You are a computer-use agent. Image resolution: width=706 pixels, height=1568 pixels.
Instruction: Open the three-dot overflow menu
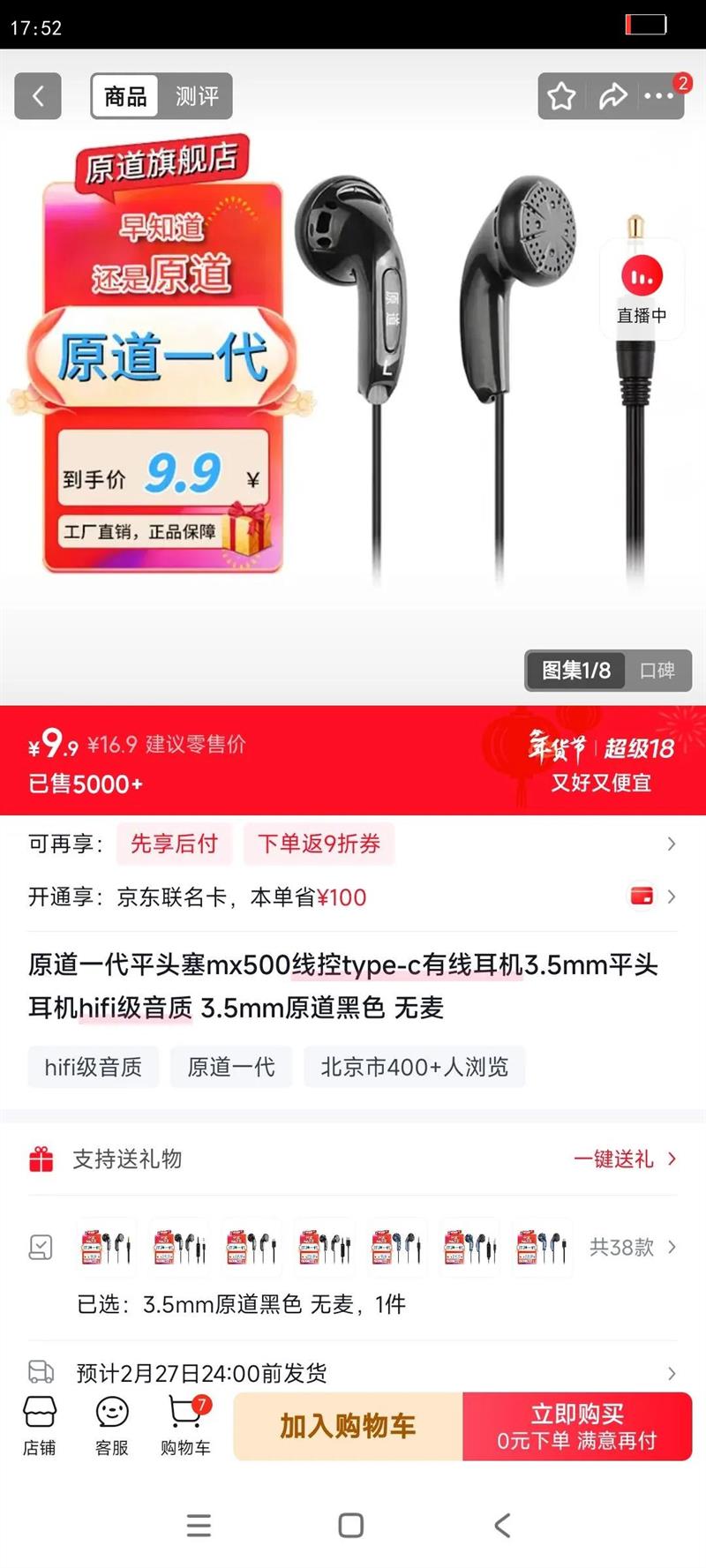[659, 96]
